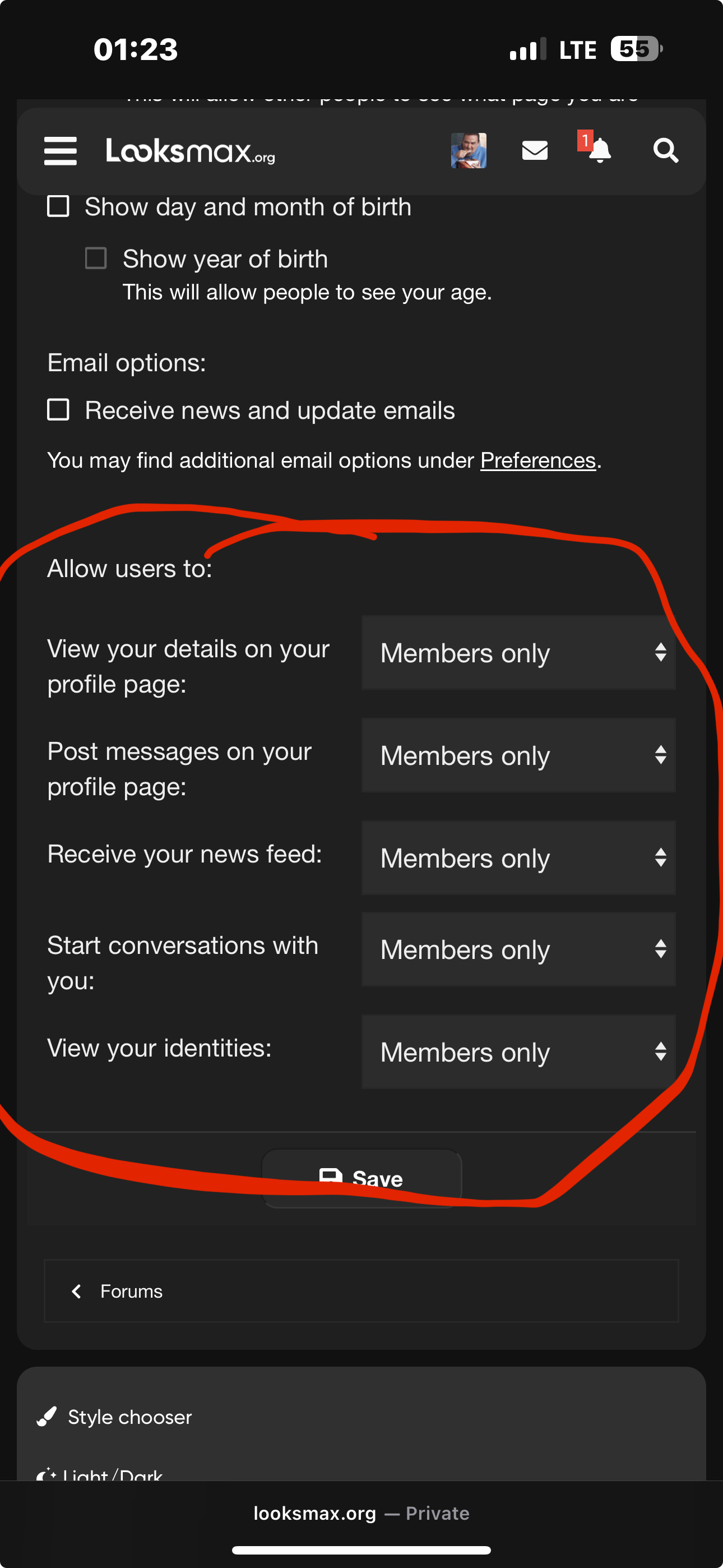Select who can post on your profile page

pyautogui.click(x=518, y=755)
